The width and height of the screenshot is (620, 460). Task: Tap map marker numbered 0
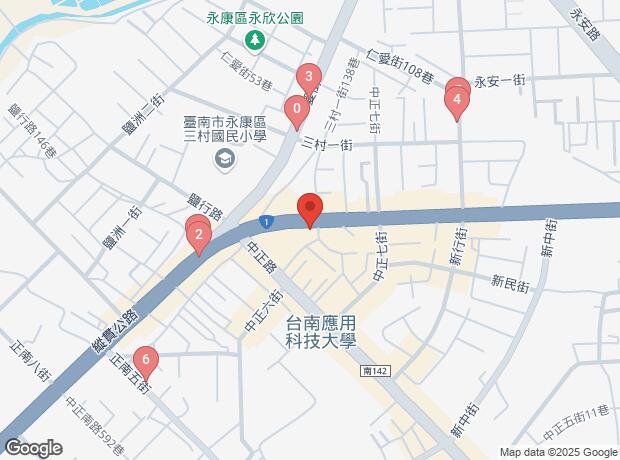click(296, 109)
